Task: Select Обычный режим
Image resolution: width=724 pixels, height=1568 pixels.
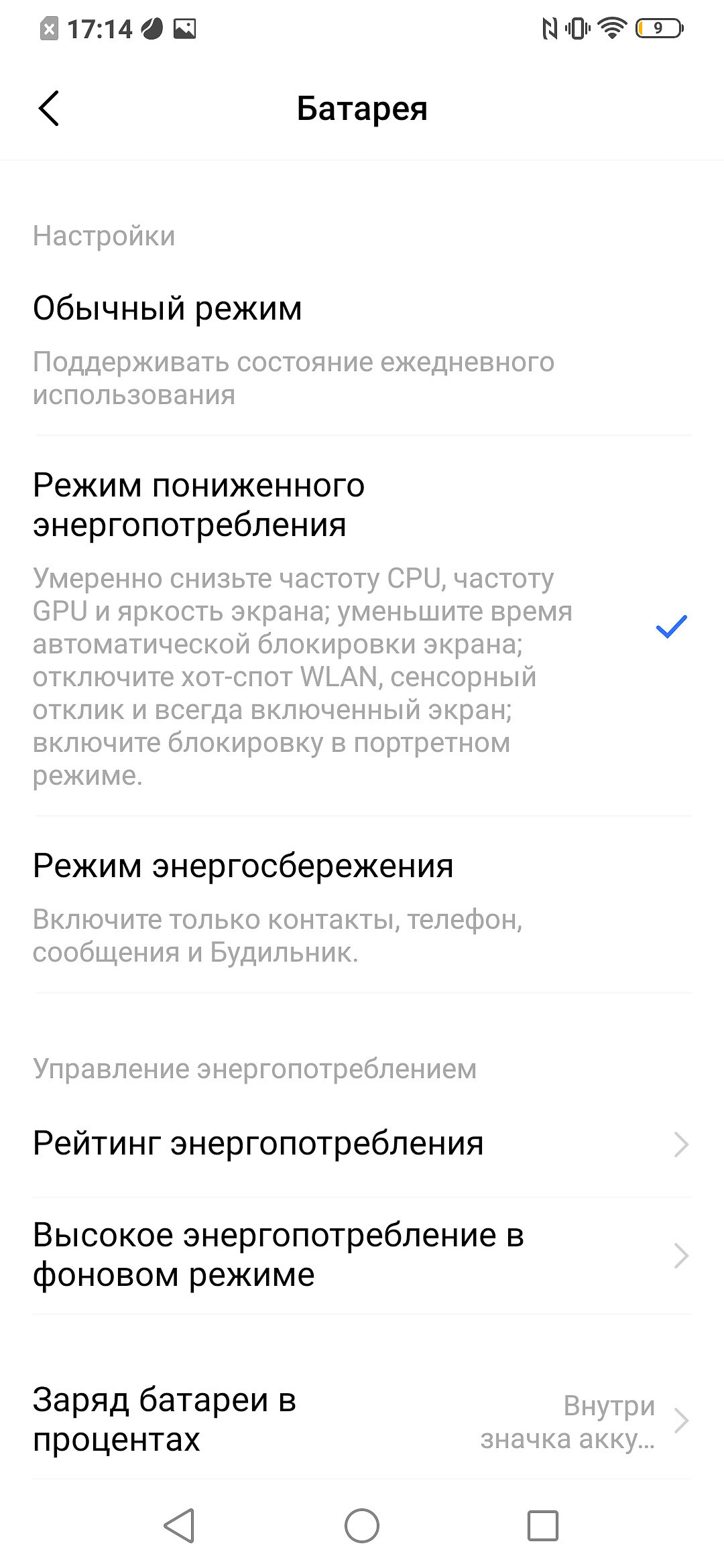Action: 362,350
